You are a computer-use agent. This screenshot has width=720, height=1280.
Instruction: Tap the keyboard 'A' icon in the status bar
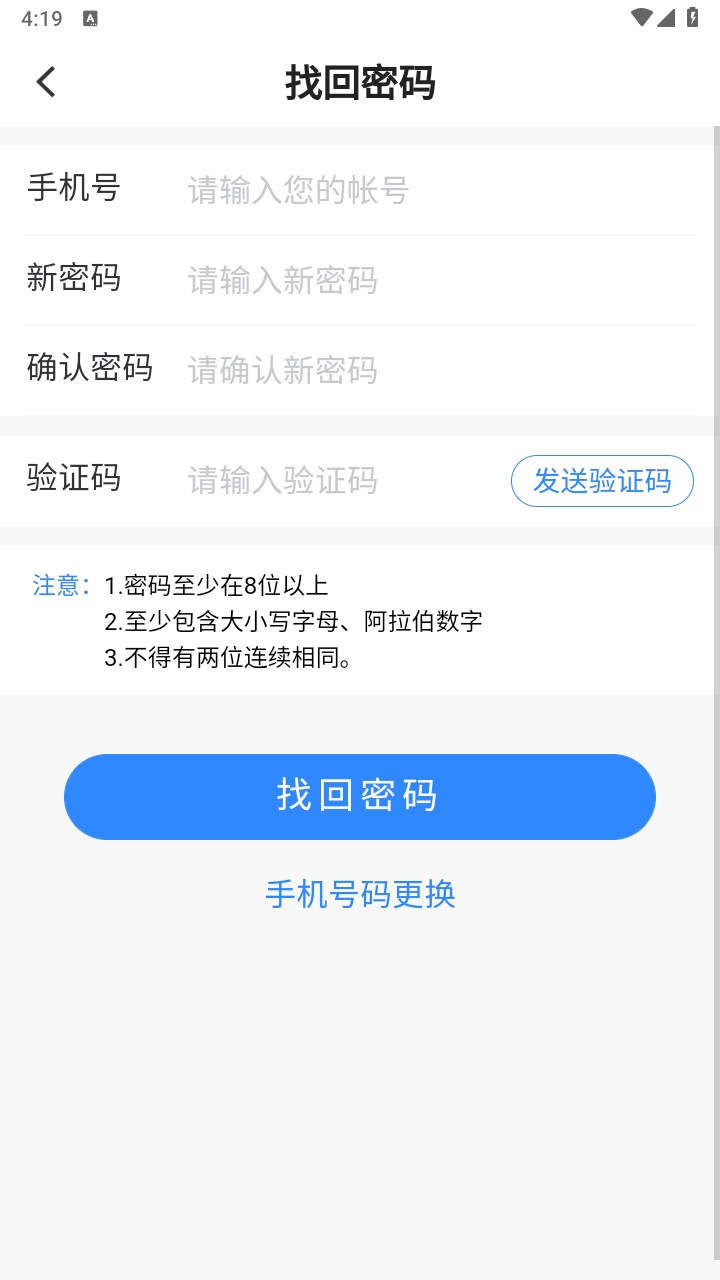91,17
